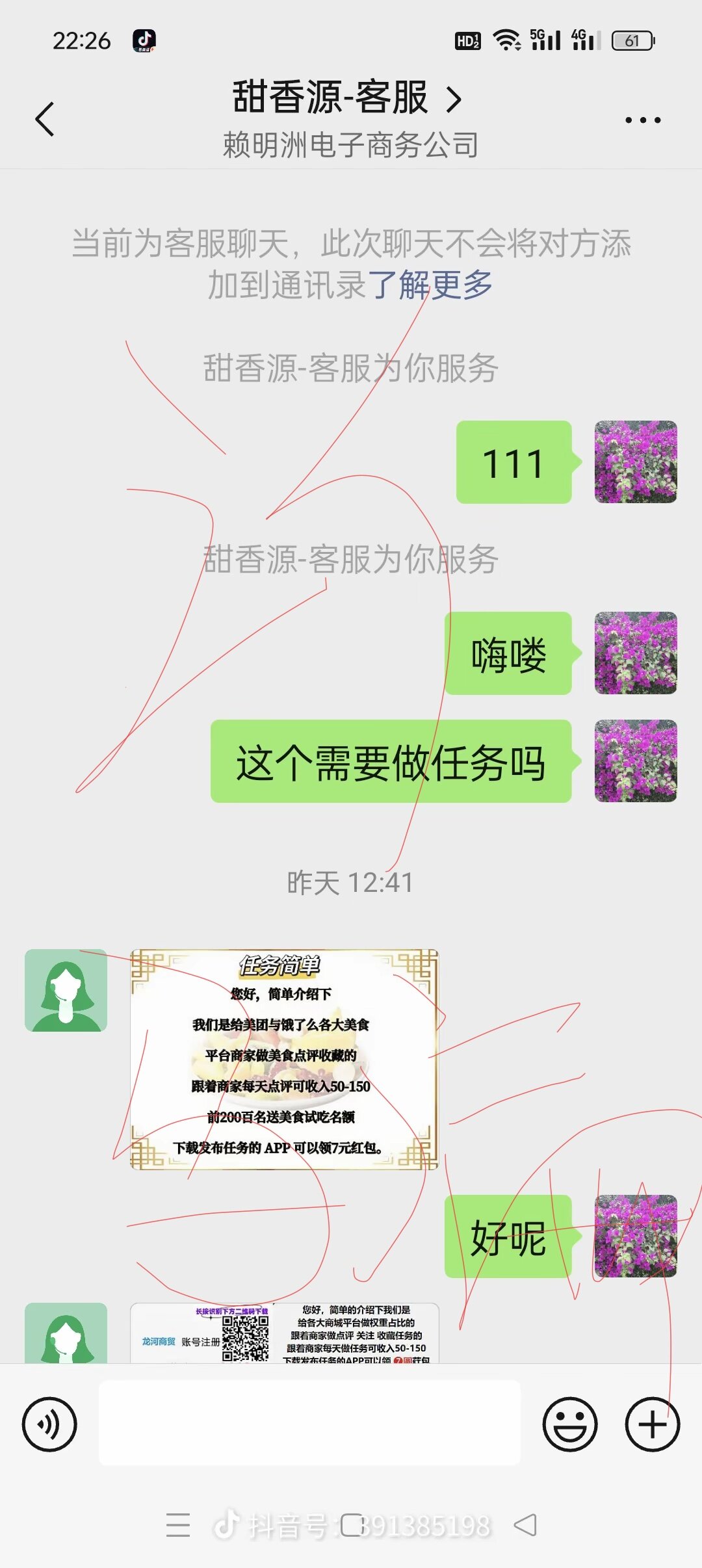Open the 任务简单 image message

click(x=284, y=1059)
